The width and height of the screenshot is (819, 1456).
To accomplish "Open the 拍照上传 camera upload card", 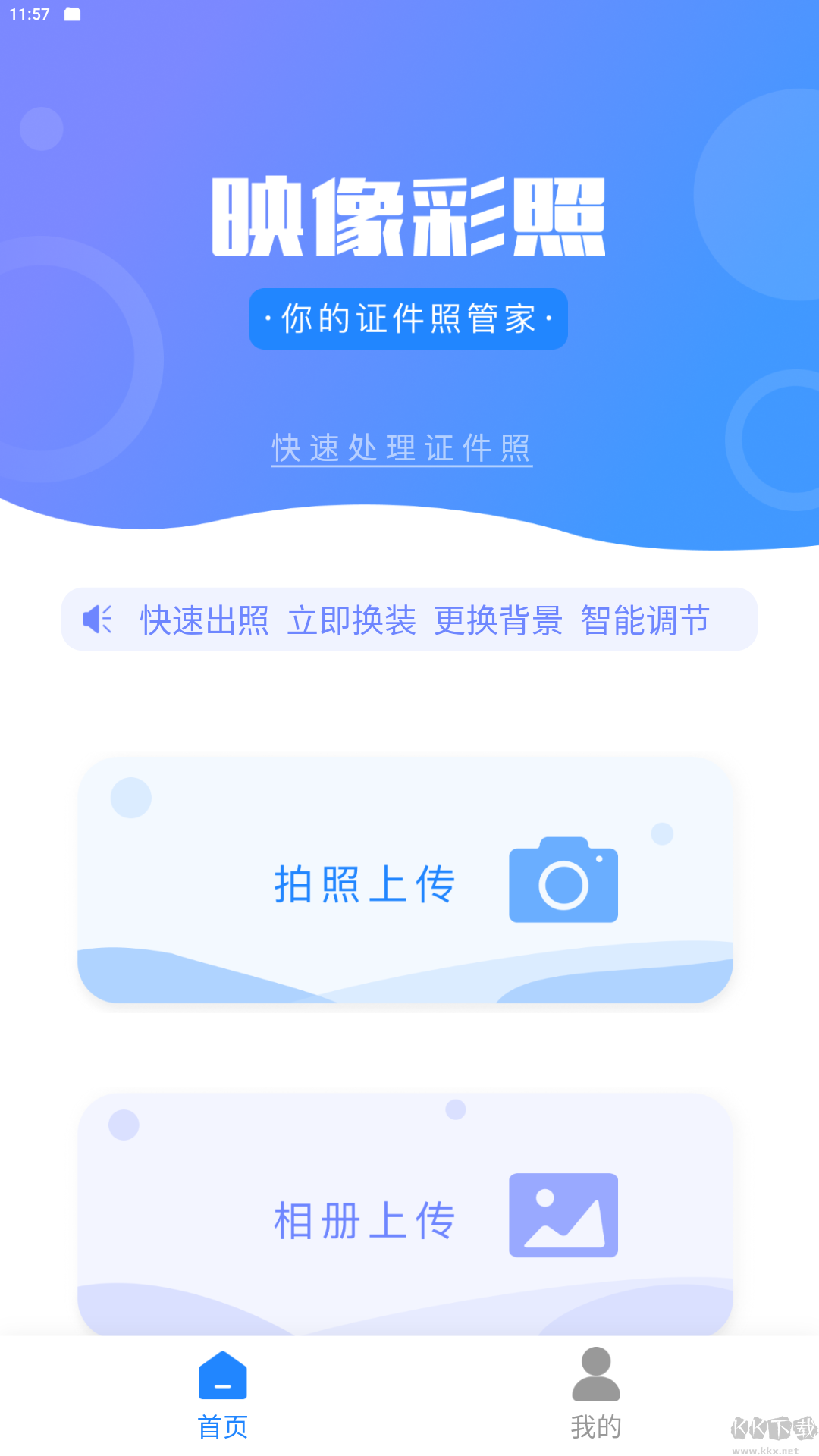I will coord(405,881).
